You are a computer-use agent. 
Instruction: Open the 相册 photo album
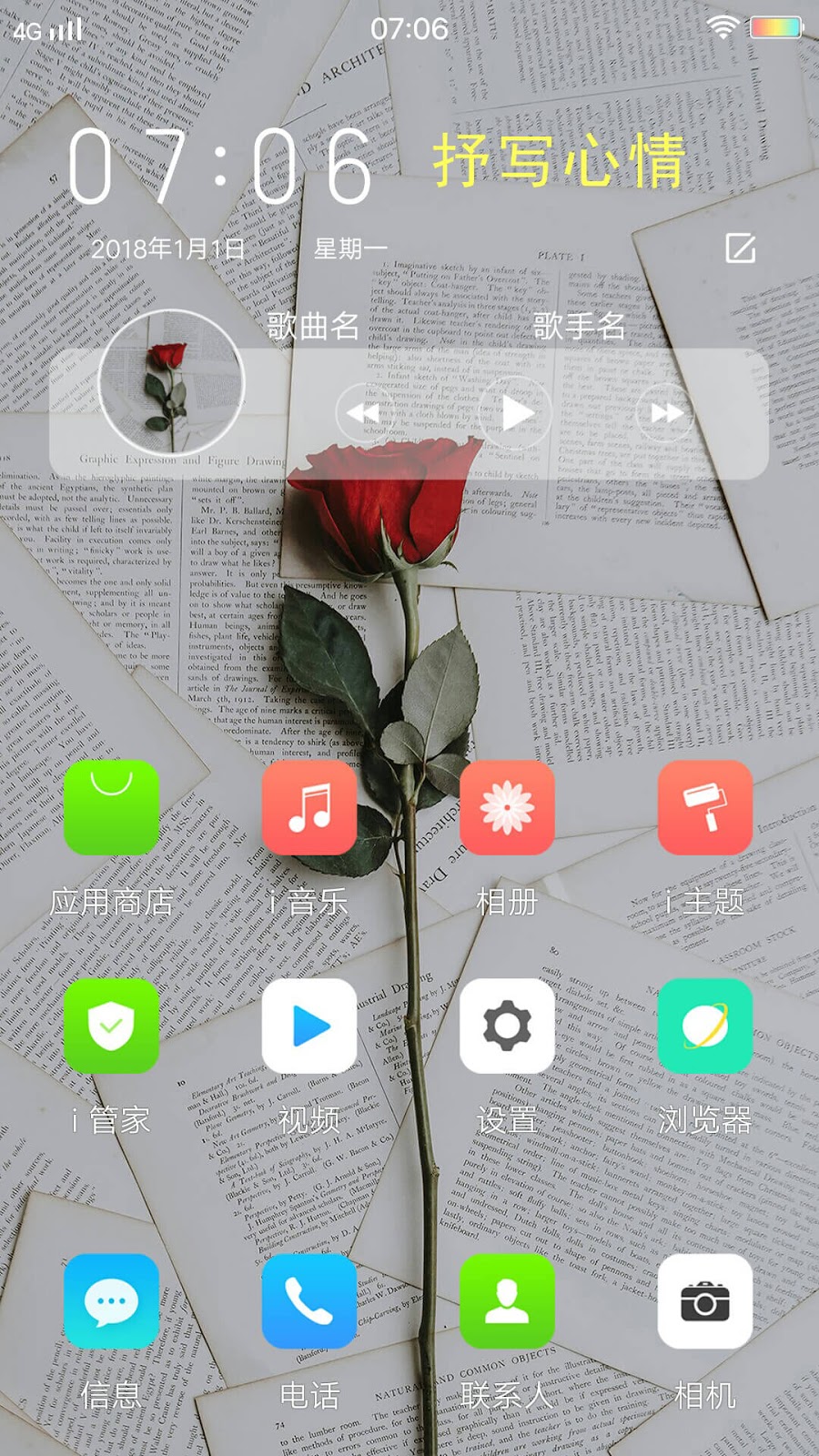[x=507, y=808]
